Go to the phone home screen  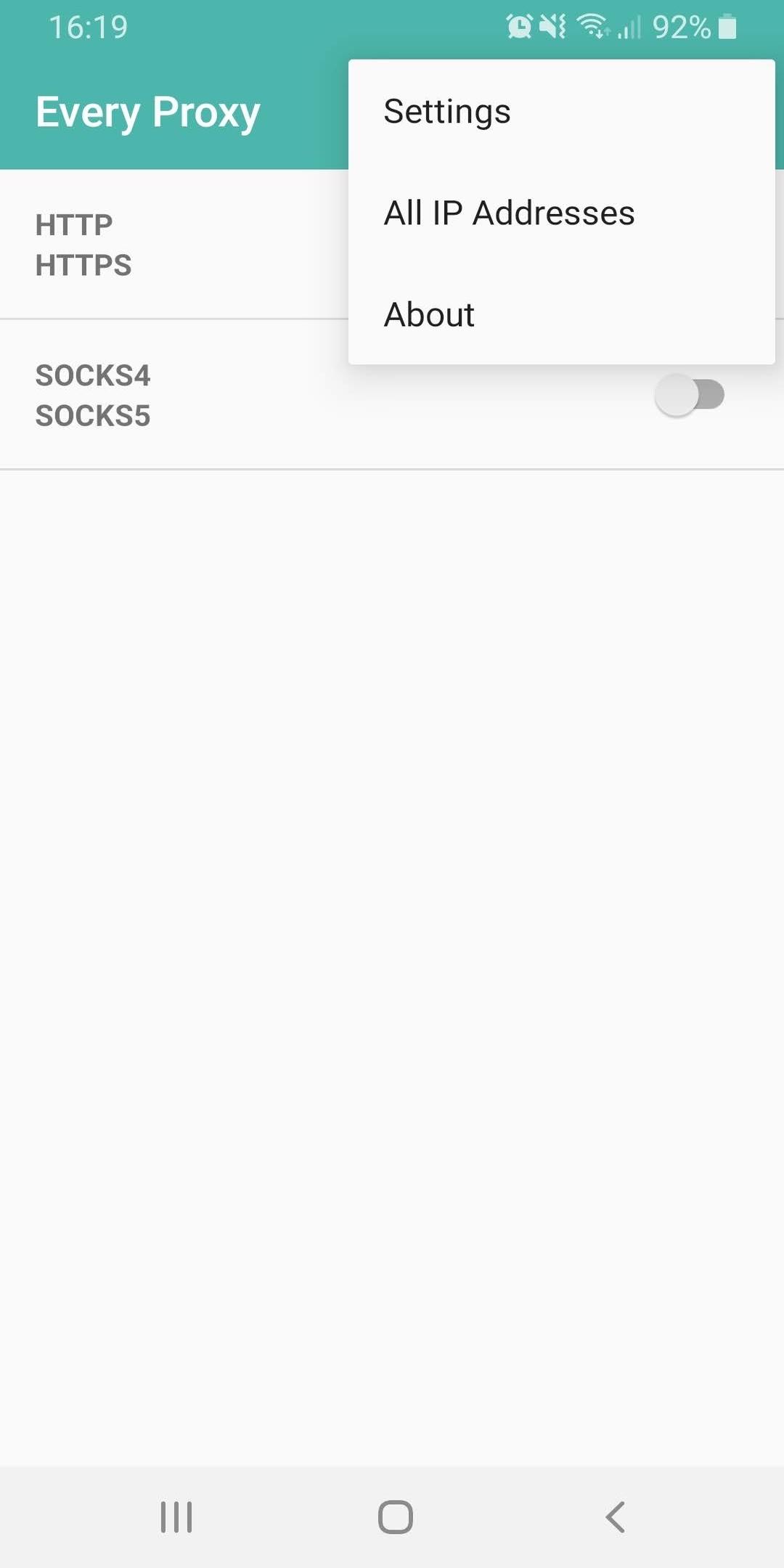click(395, 1516)
